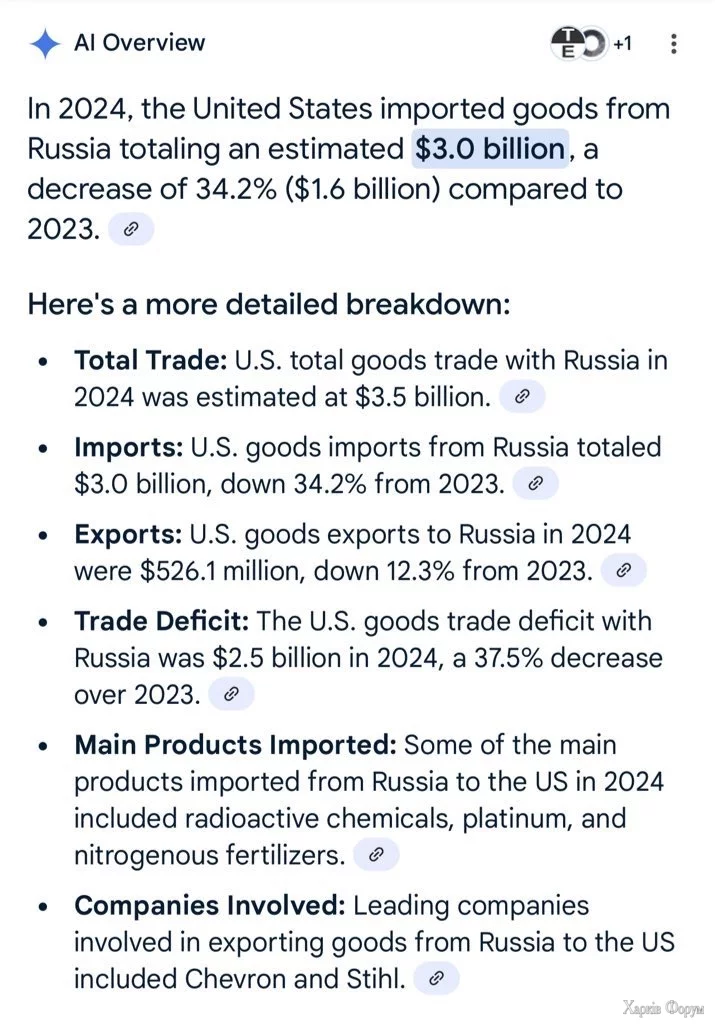715x1024 pixels.
Task: Open source link for Trade Deficit bullet
Action: pyautogui.click(x=231, y=693)
